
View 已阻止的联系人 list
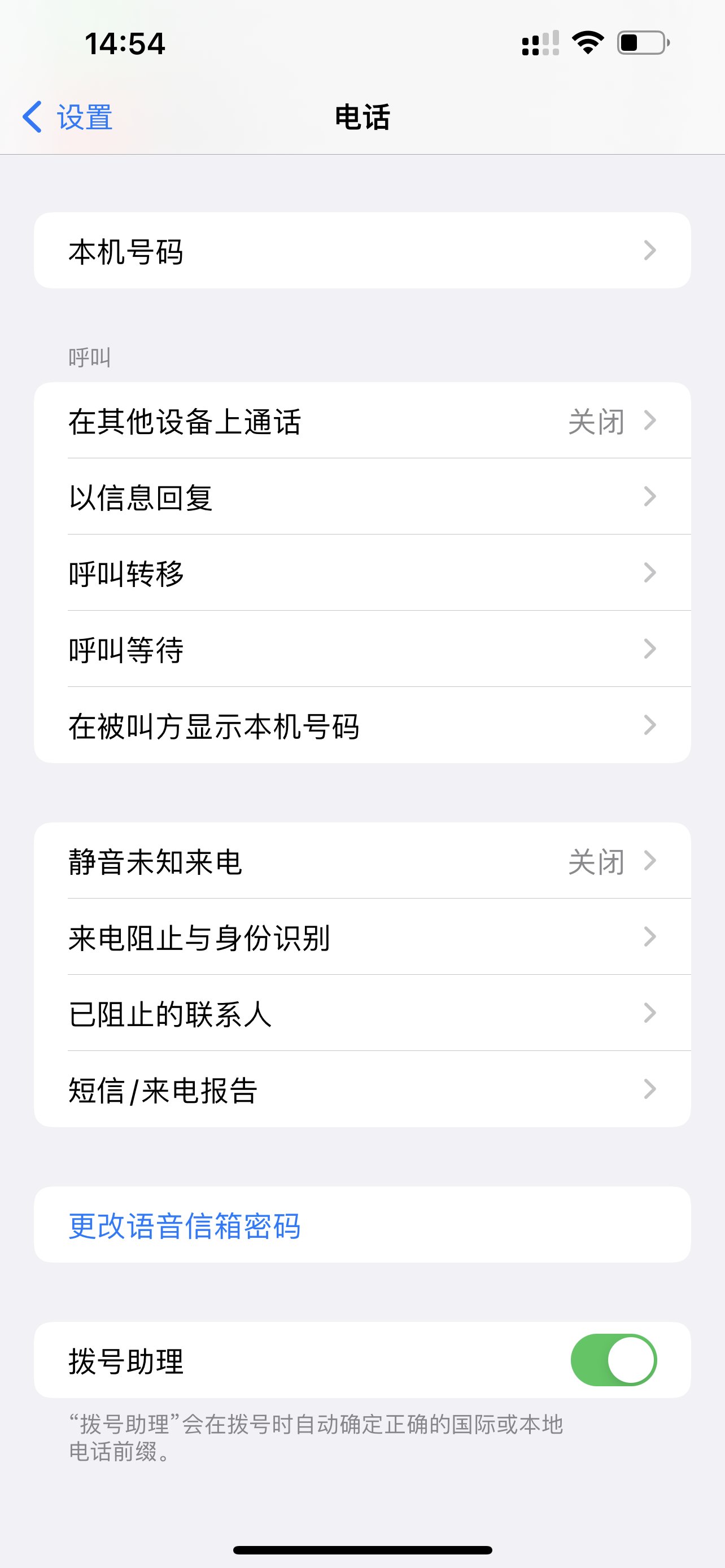click(x=362, y=1013)
